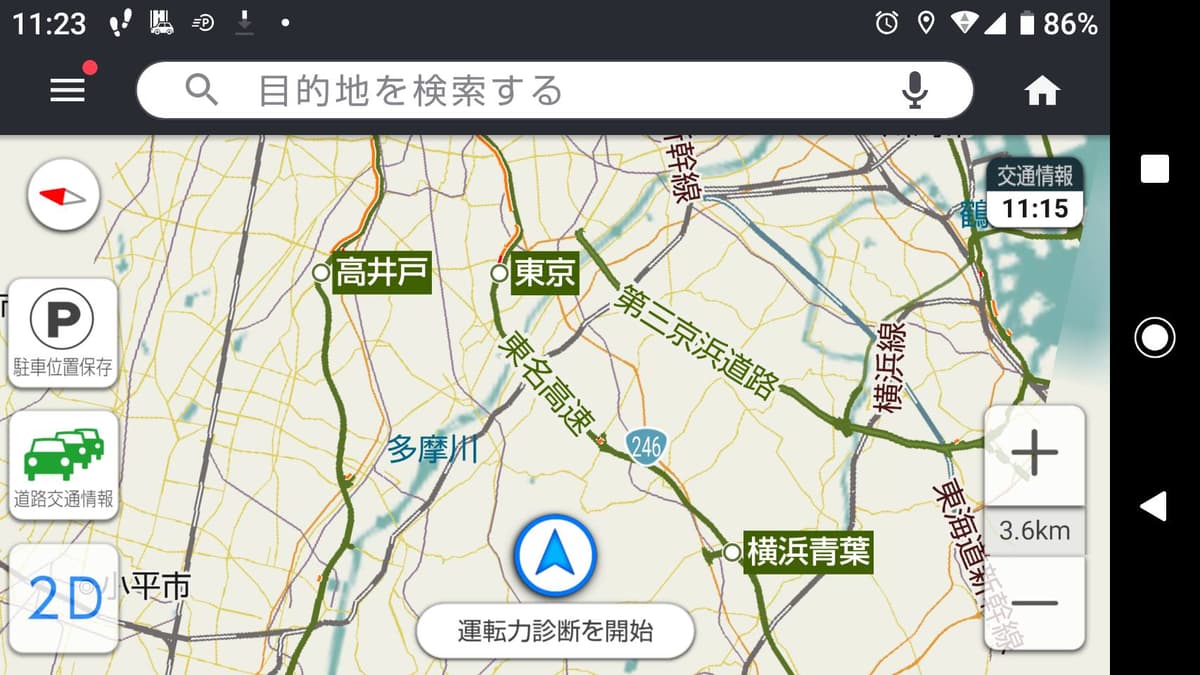Open the hamburger menu
The image size is (1200, 675).
point(68,90)
